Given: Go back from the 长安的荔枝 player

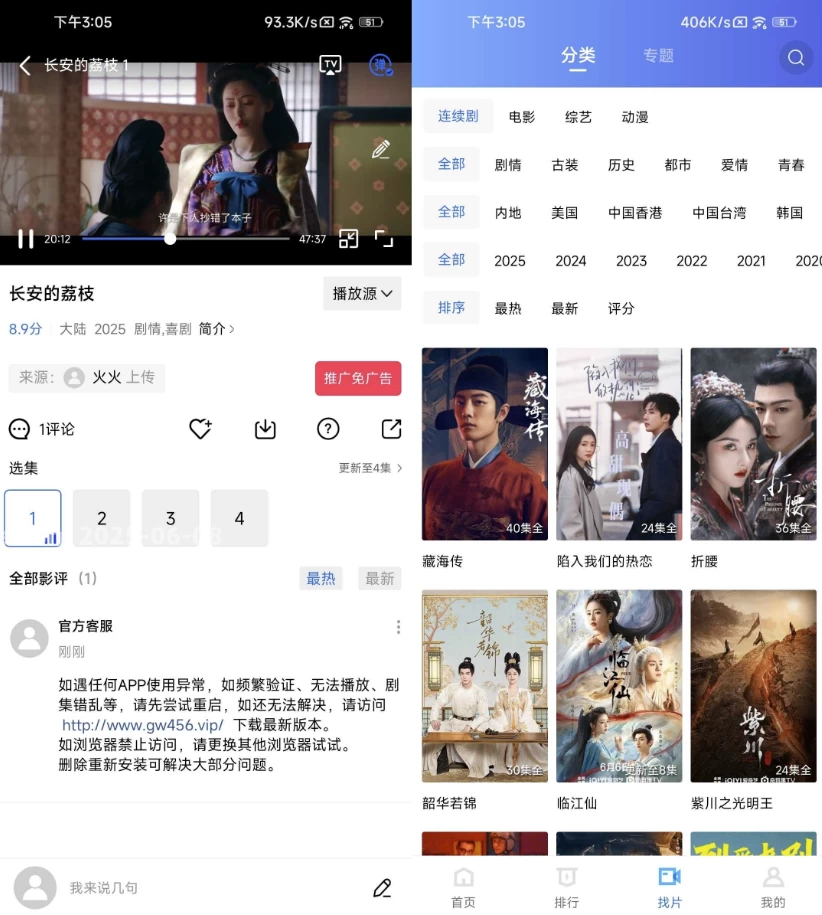Looking at the screenshot, I should [x=25, y=66].
